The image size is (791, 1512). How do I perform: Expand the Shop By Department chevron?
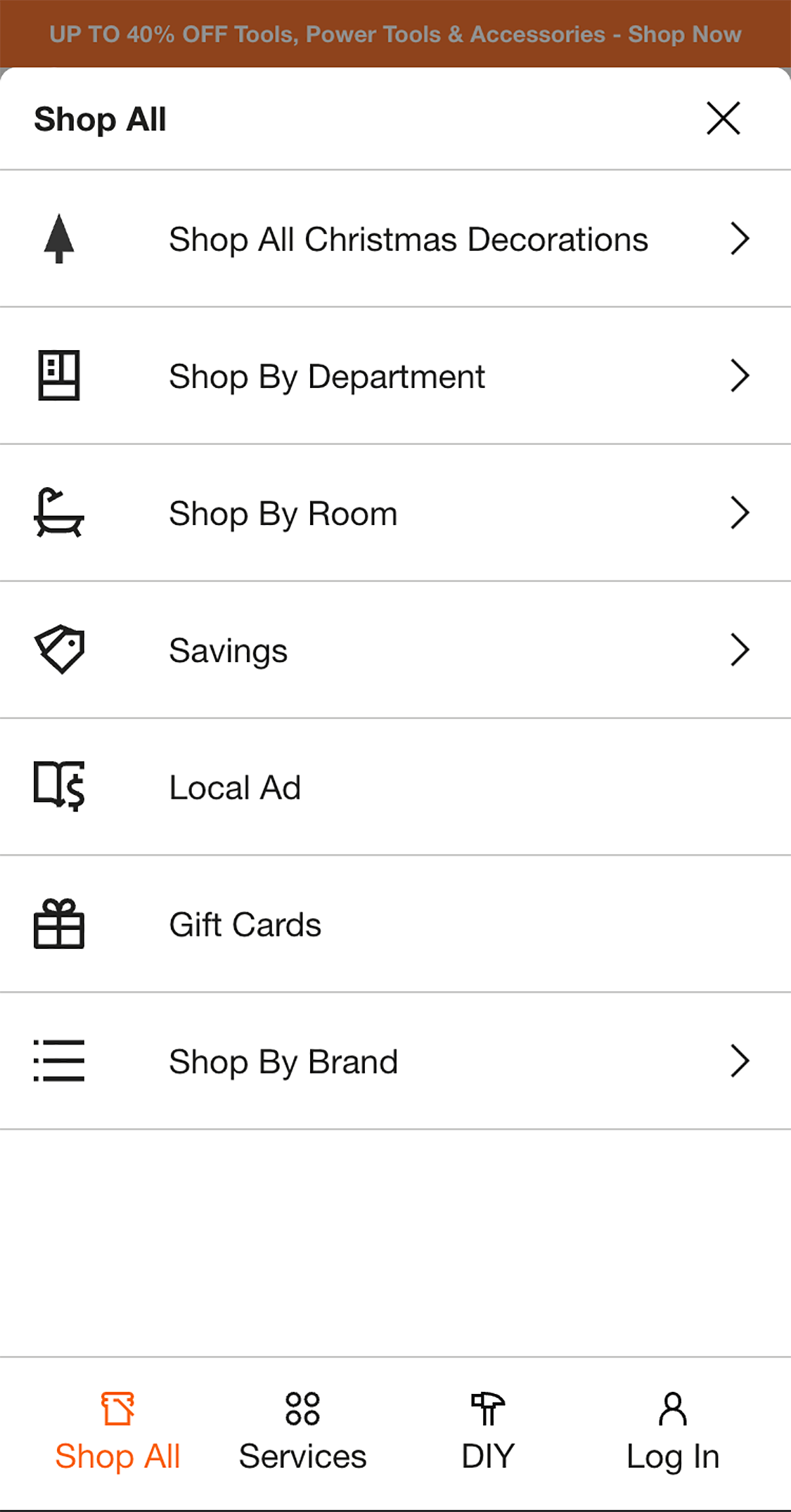740,375
